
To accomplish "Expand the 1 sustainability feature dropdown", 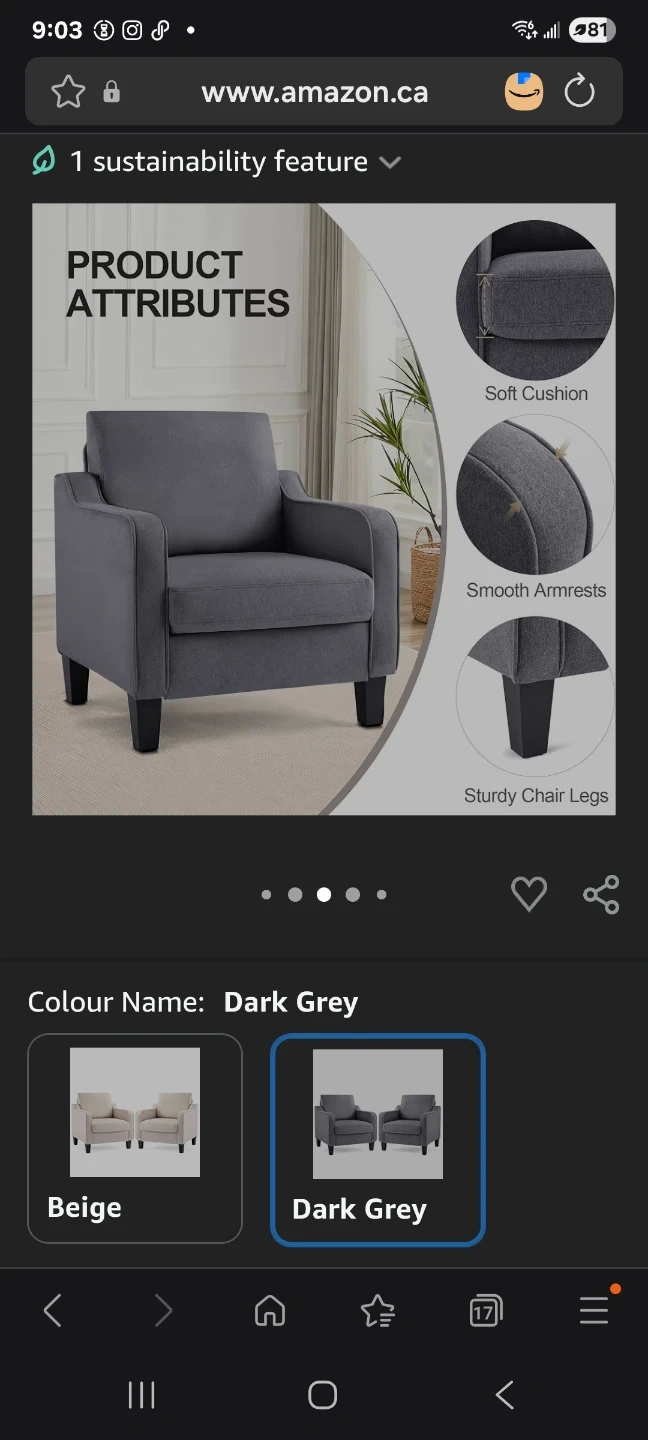I will (x=217, y=162).
